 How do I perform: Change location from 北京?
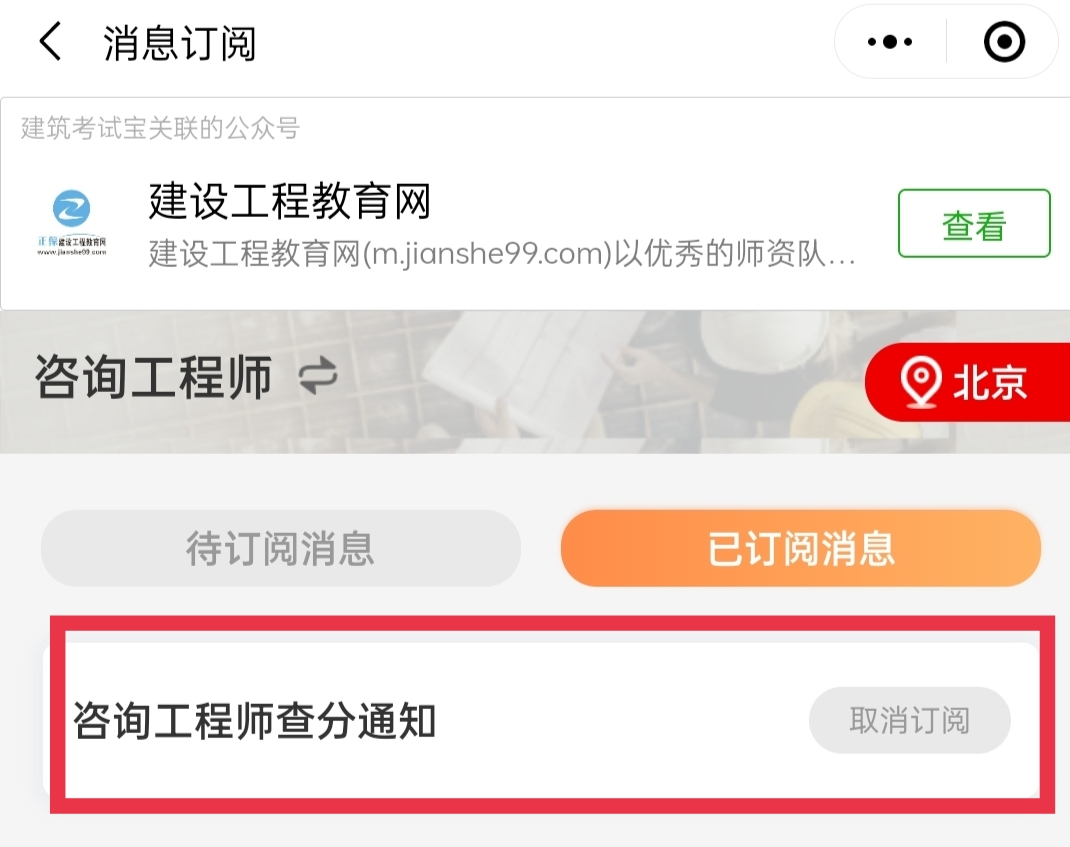[x=966, y=382]
